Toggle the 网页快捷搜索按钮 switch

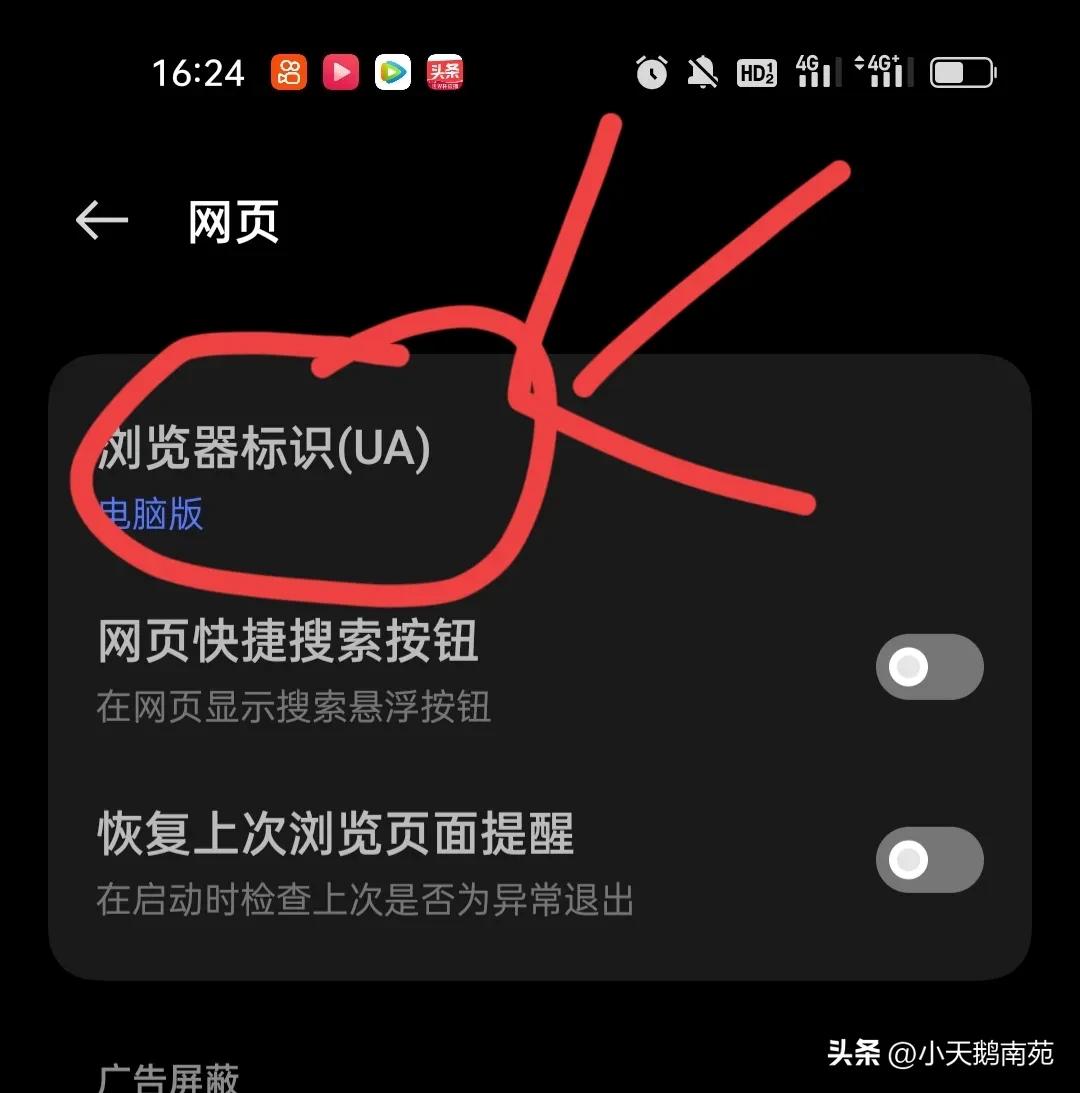tap(929, 667)
